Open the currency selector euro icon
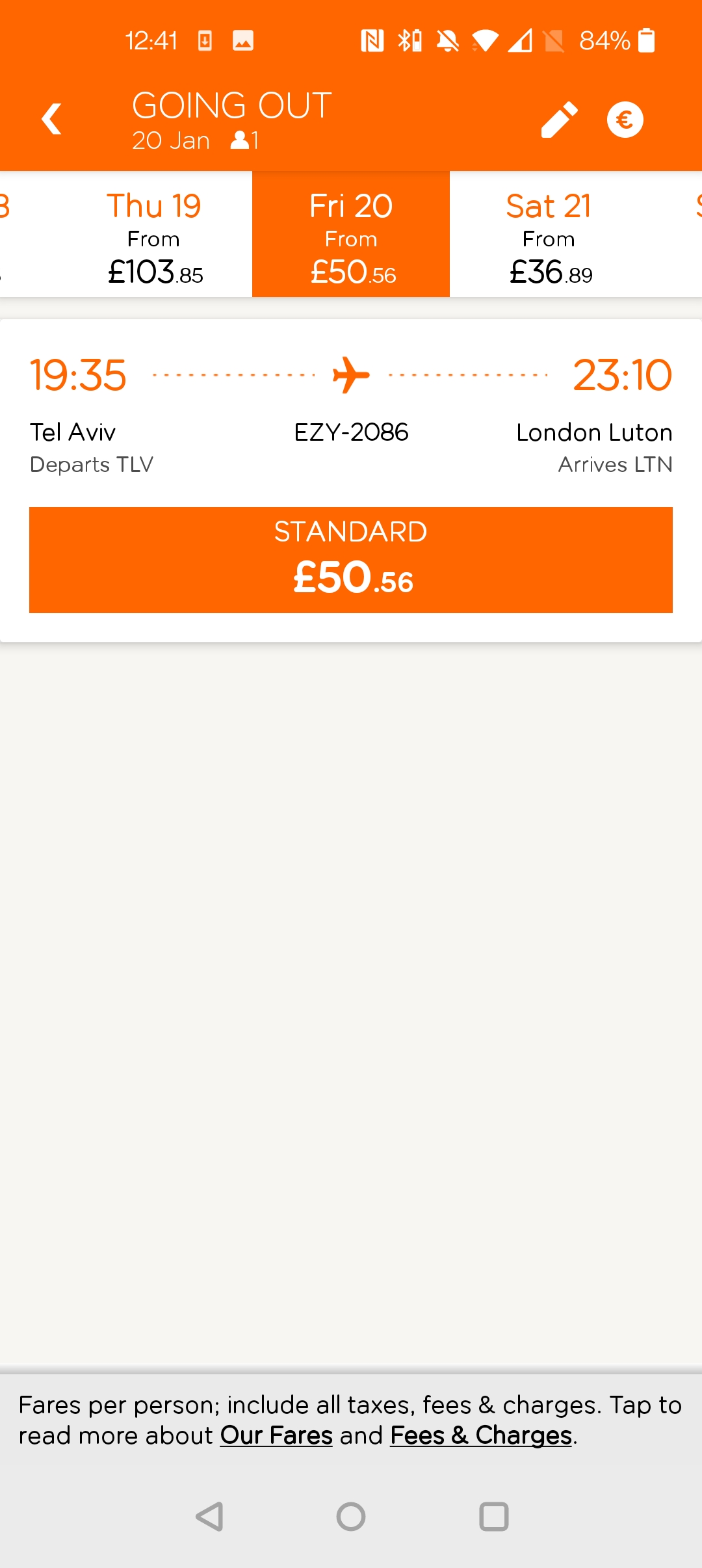Image resolution: width=702 pixels, height=1568 pixels. click(x=625, y=120)
